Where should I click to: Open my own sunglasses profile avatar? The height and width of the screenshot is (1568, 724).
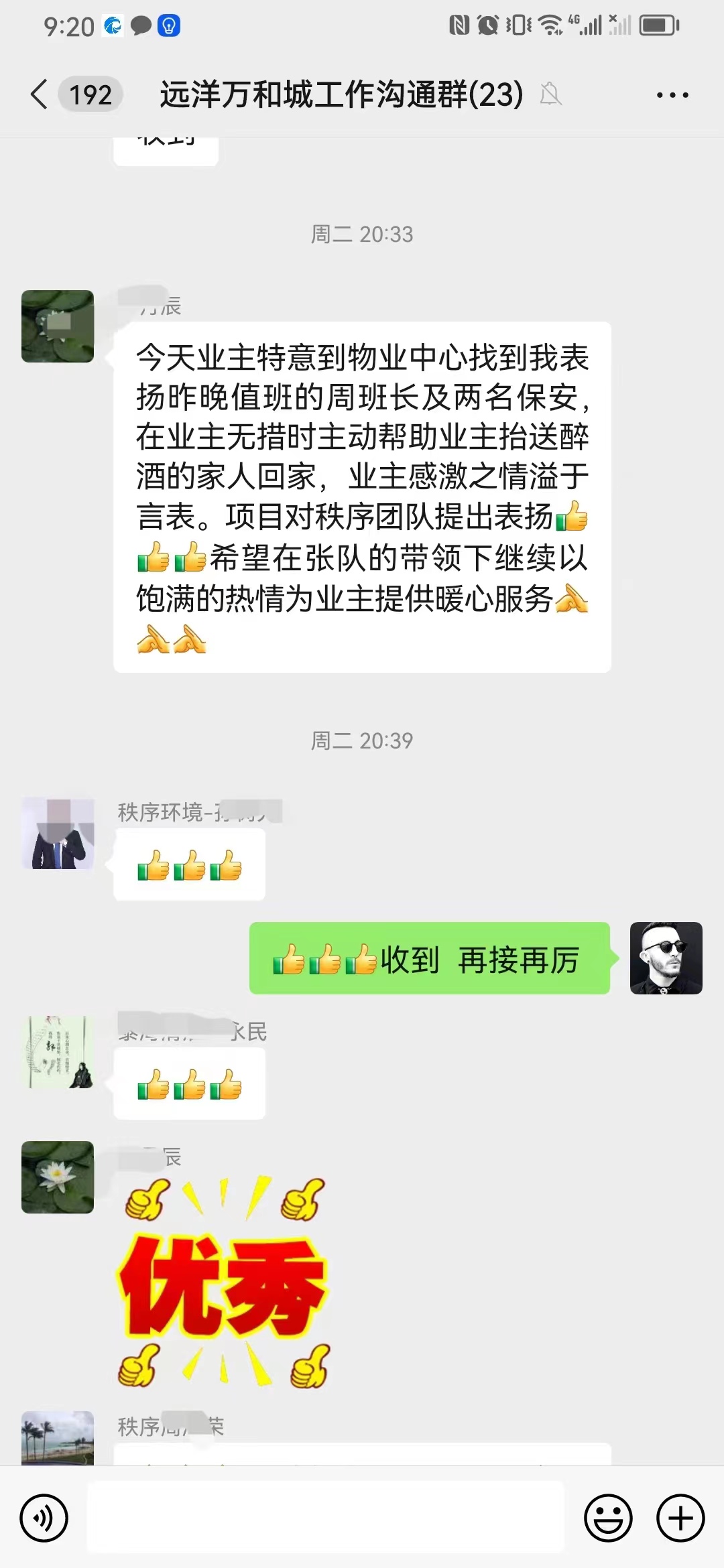click(x=666, y=958)
